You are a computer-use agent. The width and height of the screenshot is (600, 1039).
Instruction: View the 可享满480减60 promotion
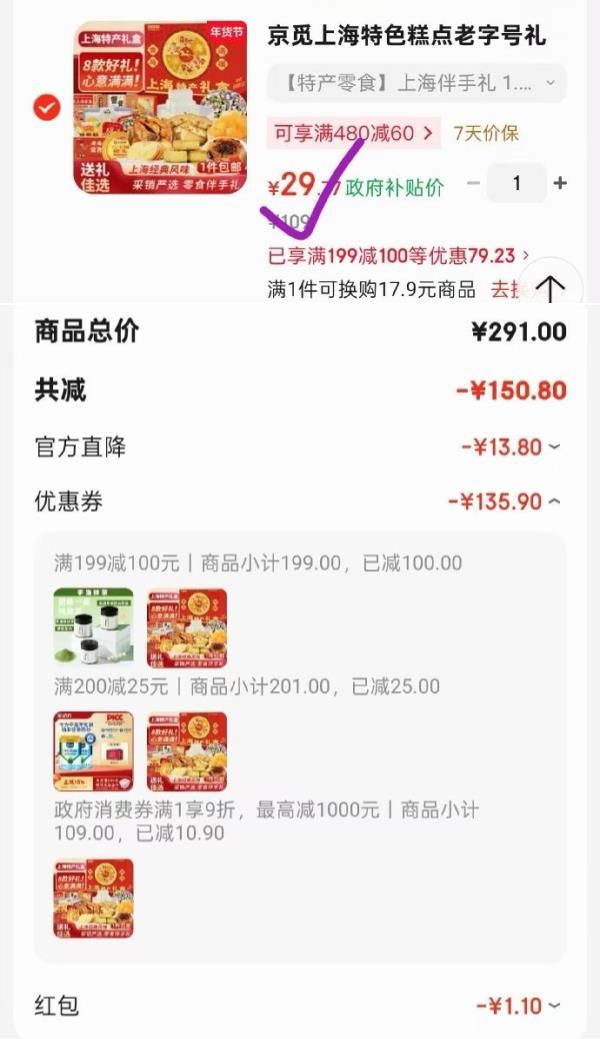353,133
